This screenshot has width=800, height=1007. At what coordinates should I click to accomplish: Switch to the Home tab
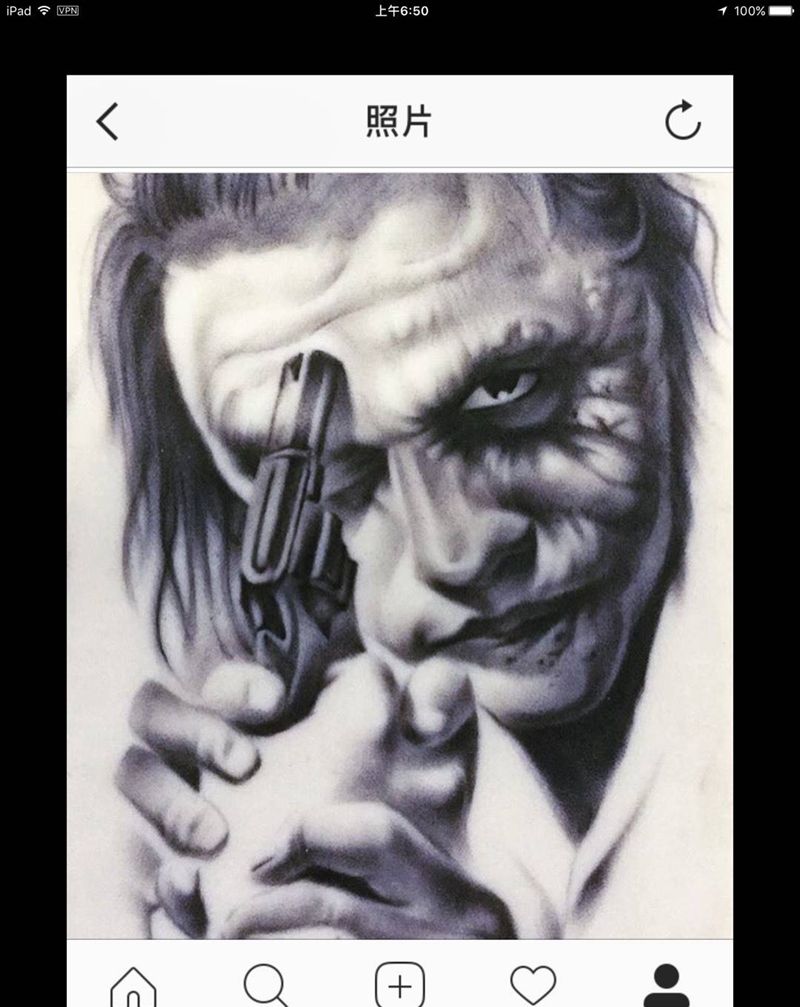point(133,986)
